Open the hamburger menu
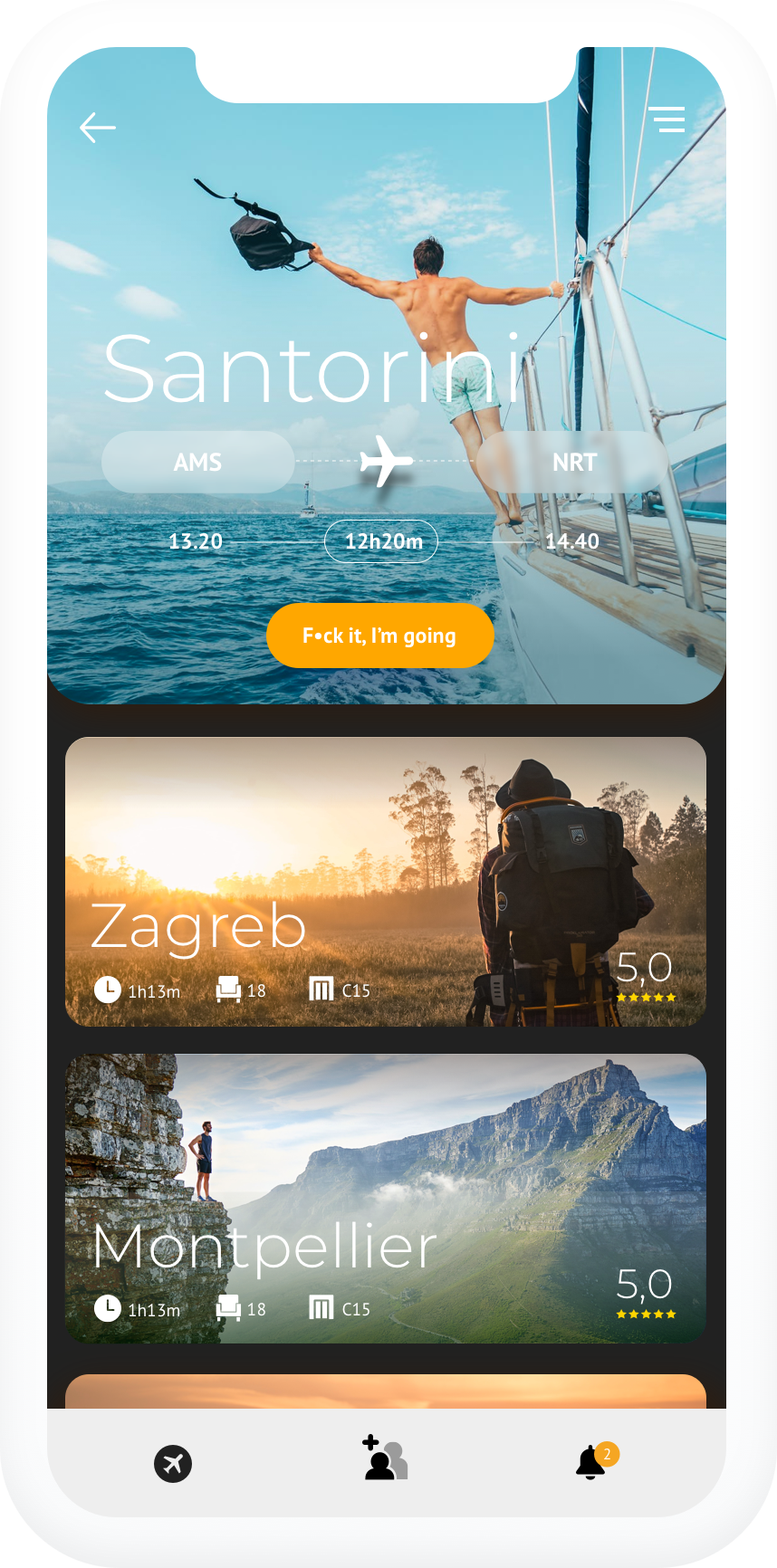 click(667, 120)
